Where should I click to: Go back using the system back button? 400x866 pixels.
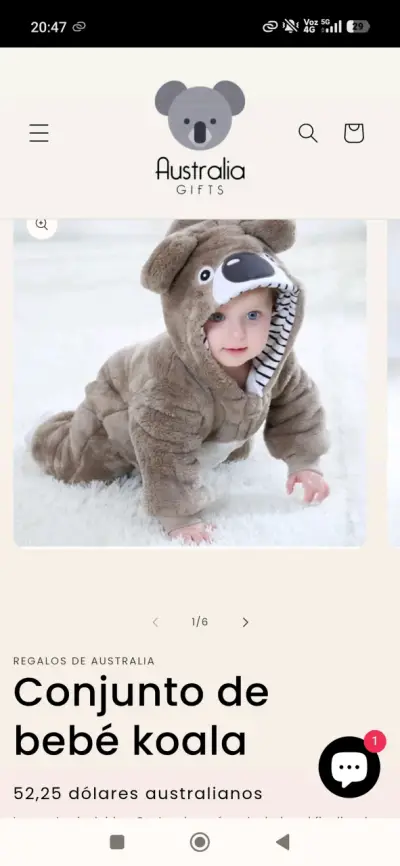[282, 842]
